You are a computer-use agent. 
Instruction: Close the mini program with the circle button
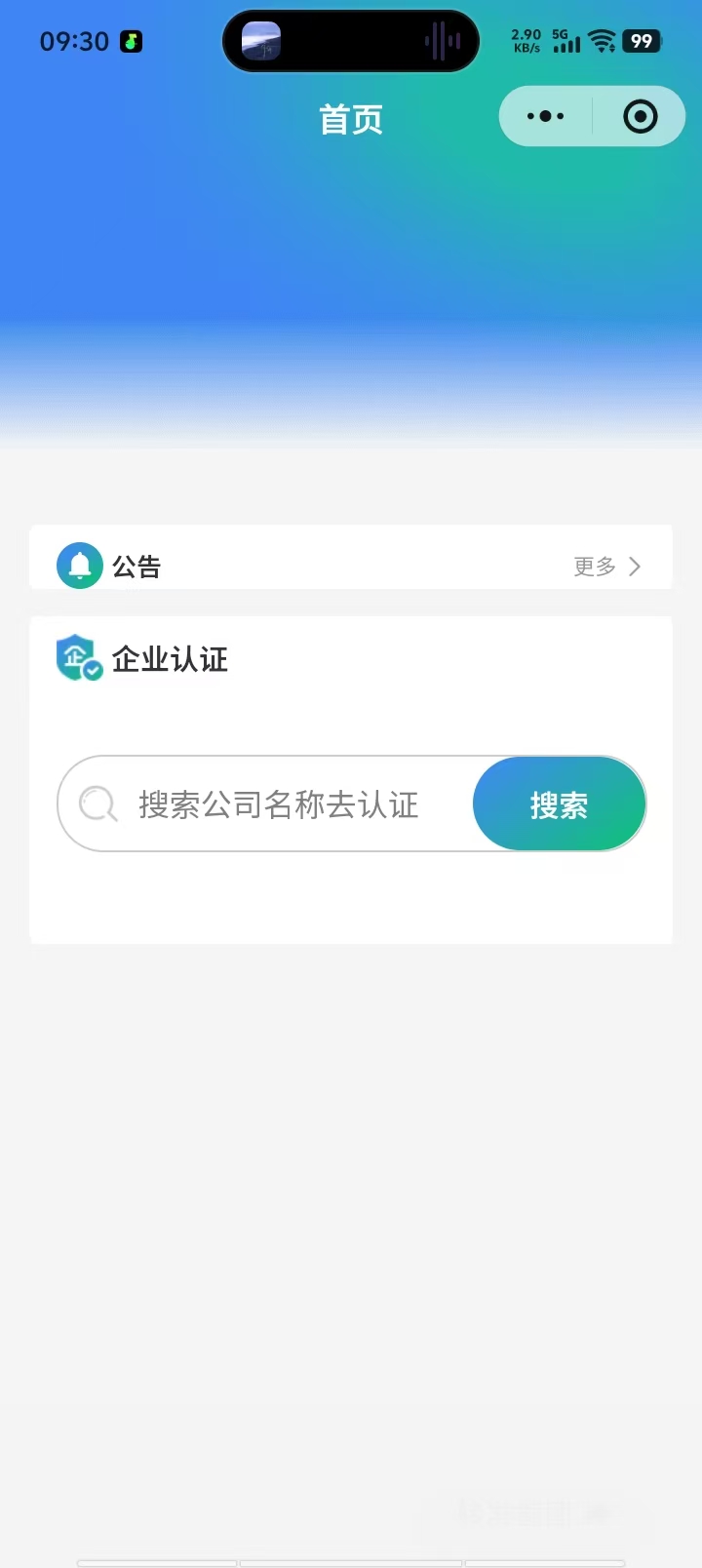coord(640,117)
